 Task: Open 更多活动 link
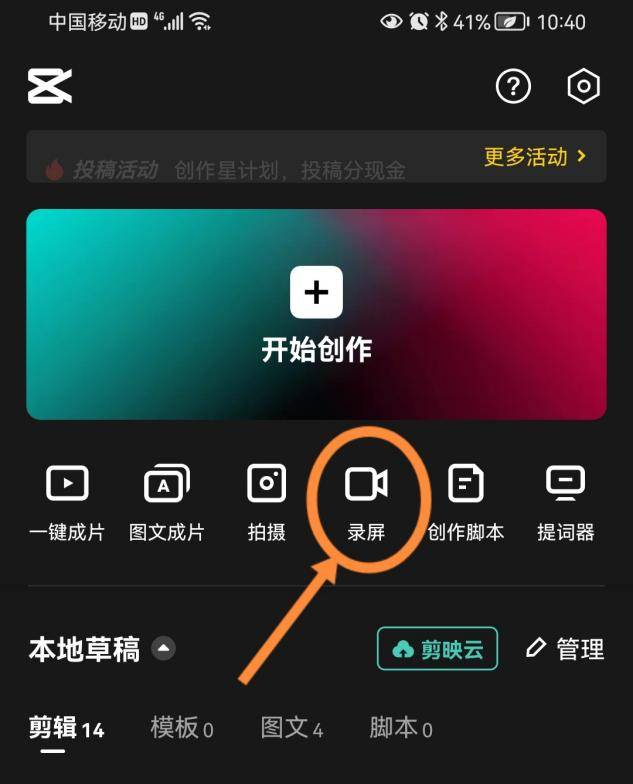point(535,157)
